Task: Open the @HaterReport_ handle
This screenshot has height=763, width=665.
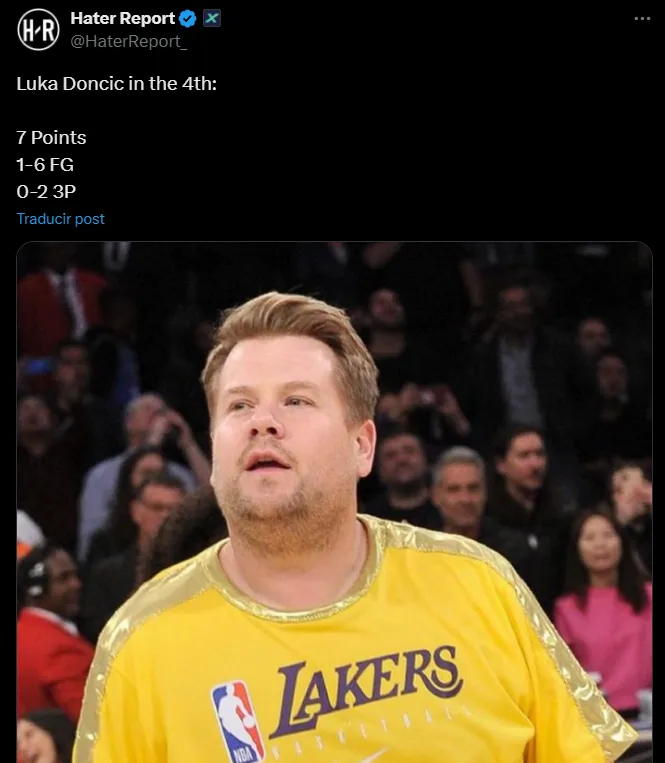Action: (x=128, y=40)
